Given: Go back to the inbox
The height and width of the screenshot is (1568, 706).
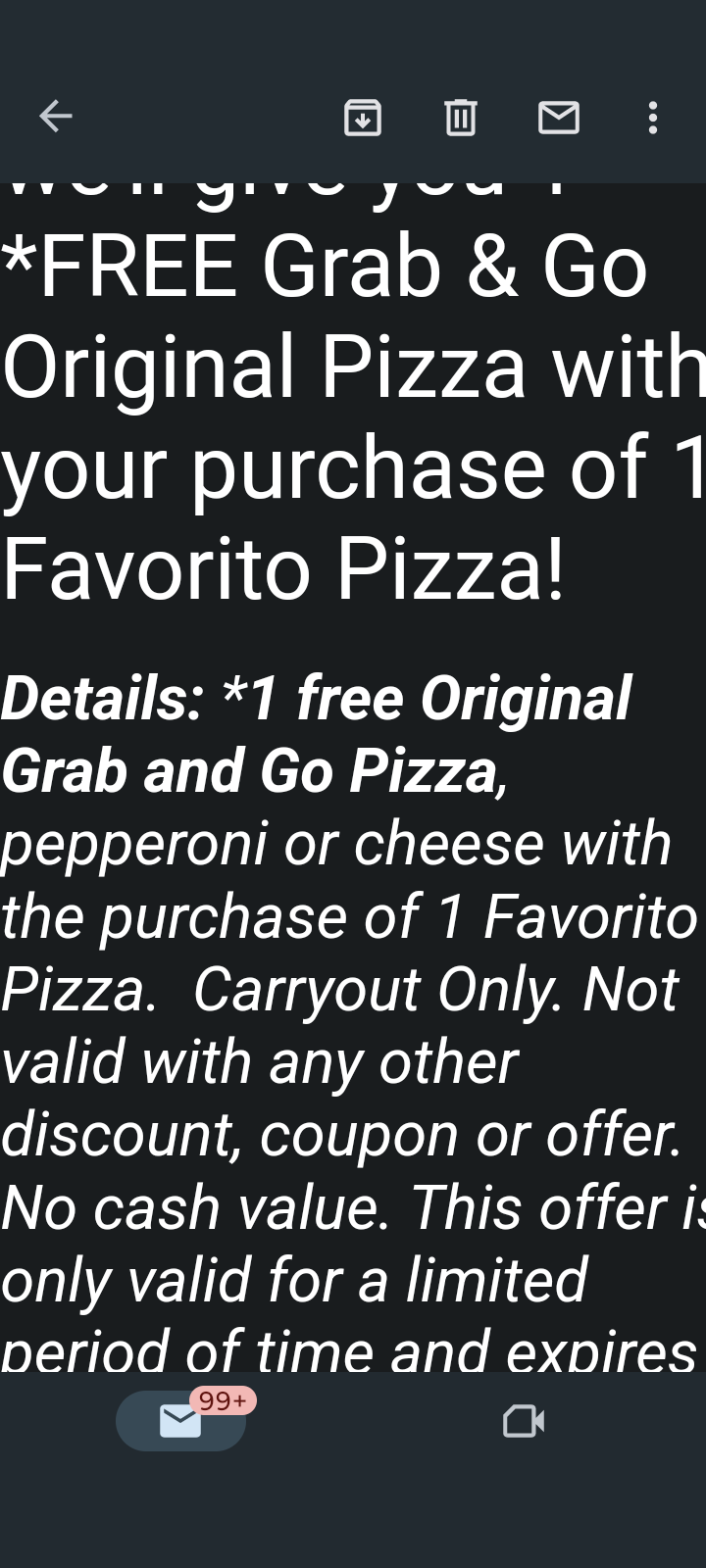Looking at the screenshot, I should (56, 118).
